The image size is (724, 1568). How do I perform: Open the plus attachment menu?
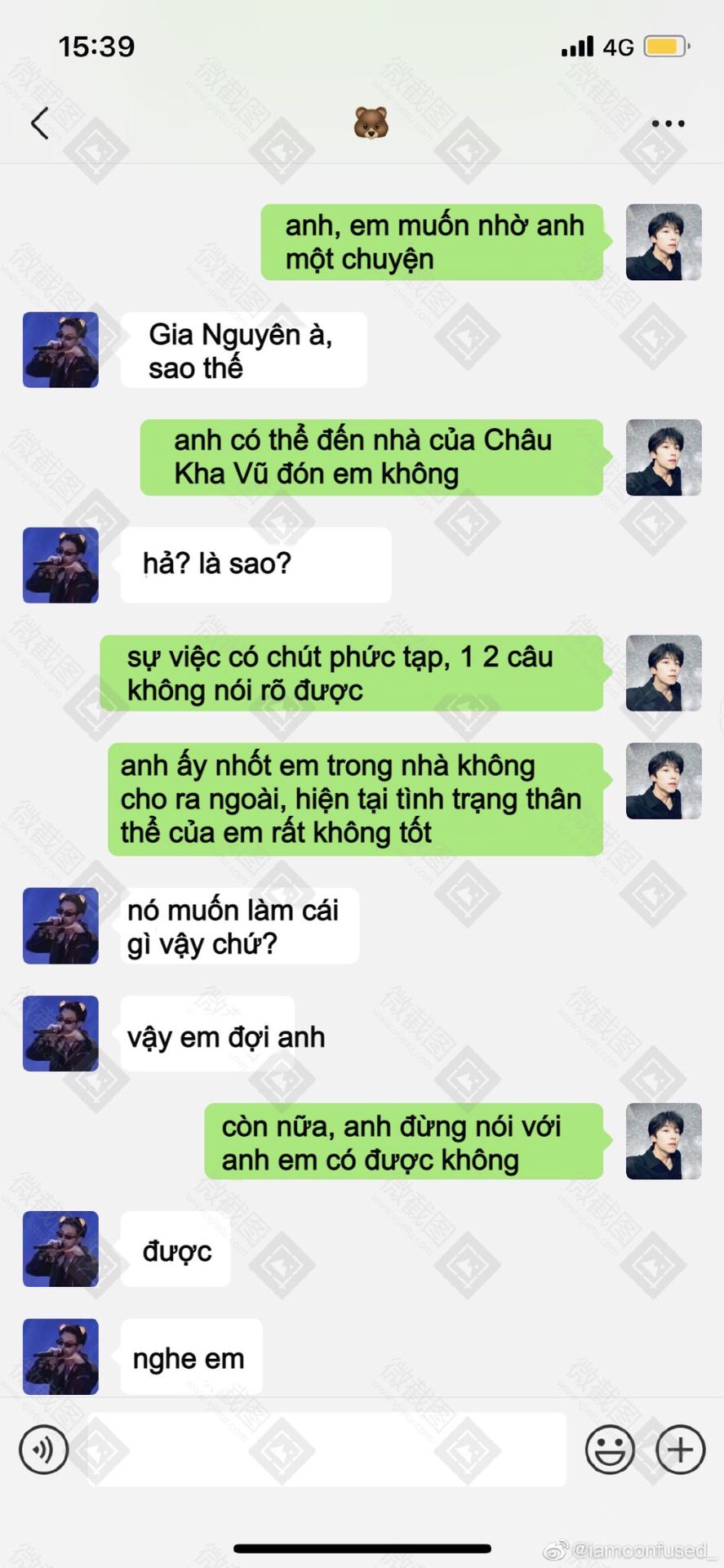click(680, 1449)
